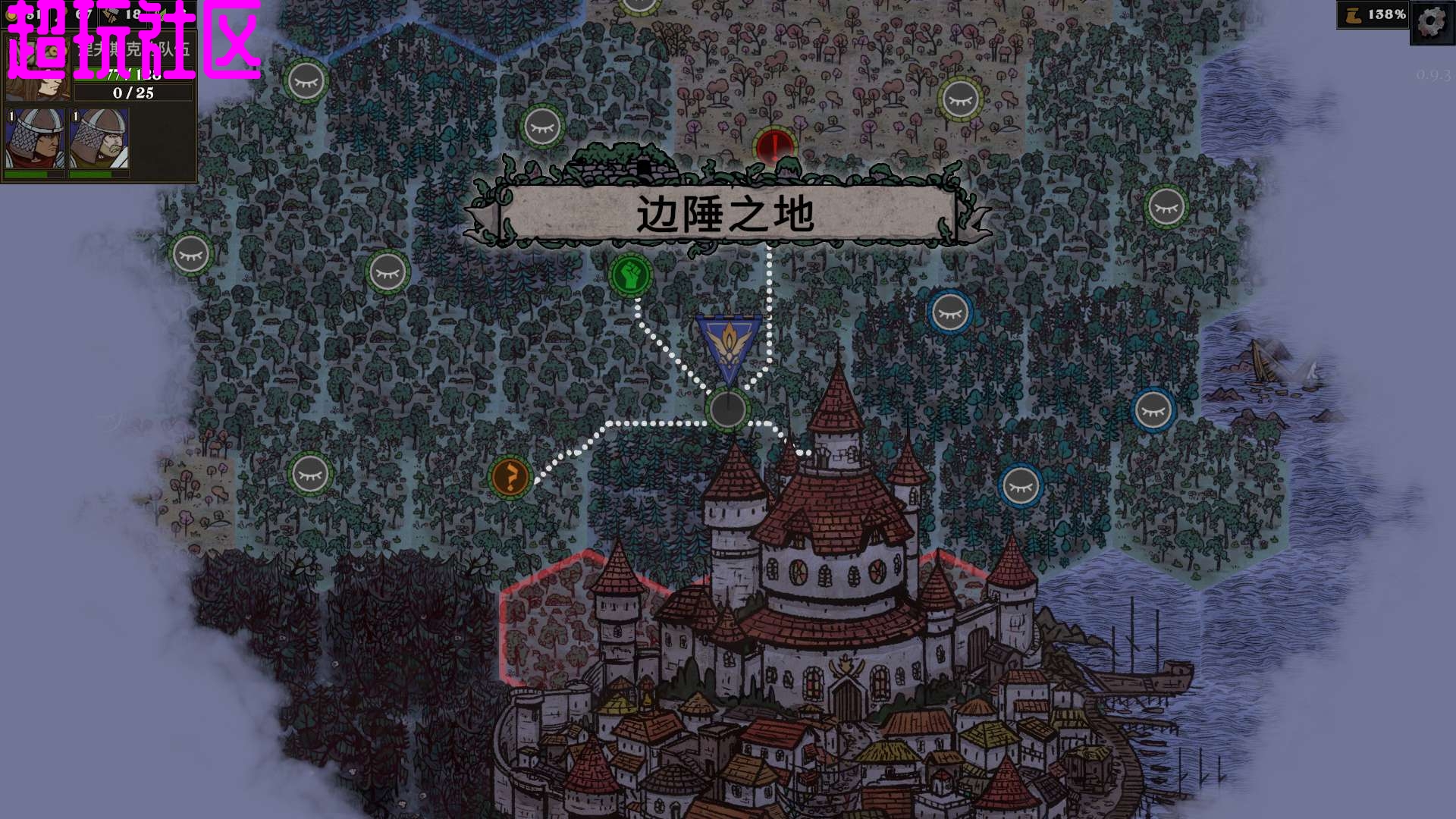Choose the red exclamation mark node
This screenshot has height=819, width=1456.
pos(773,146)
